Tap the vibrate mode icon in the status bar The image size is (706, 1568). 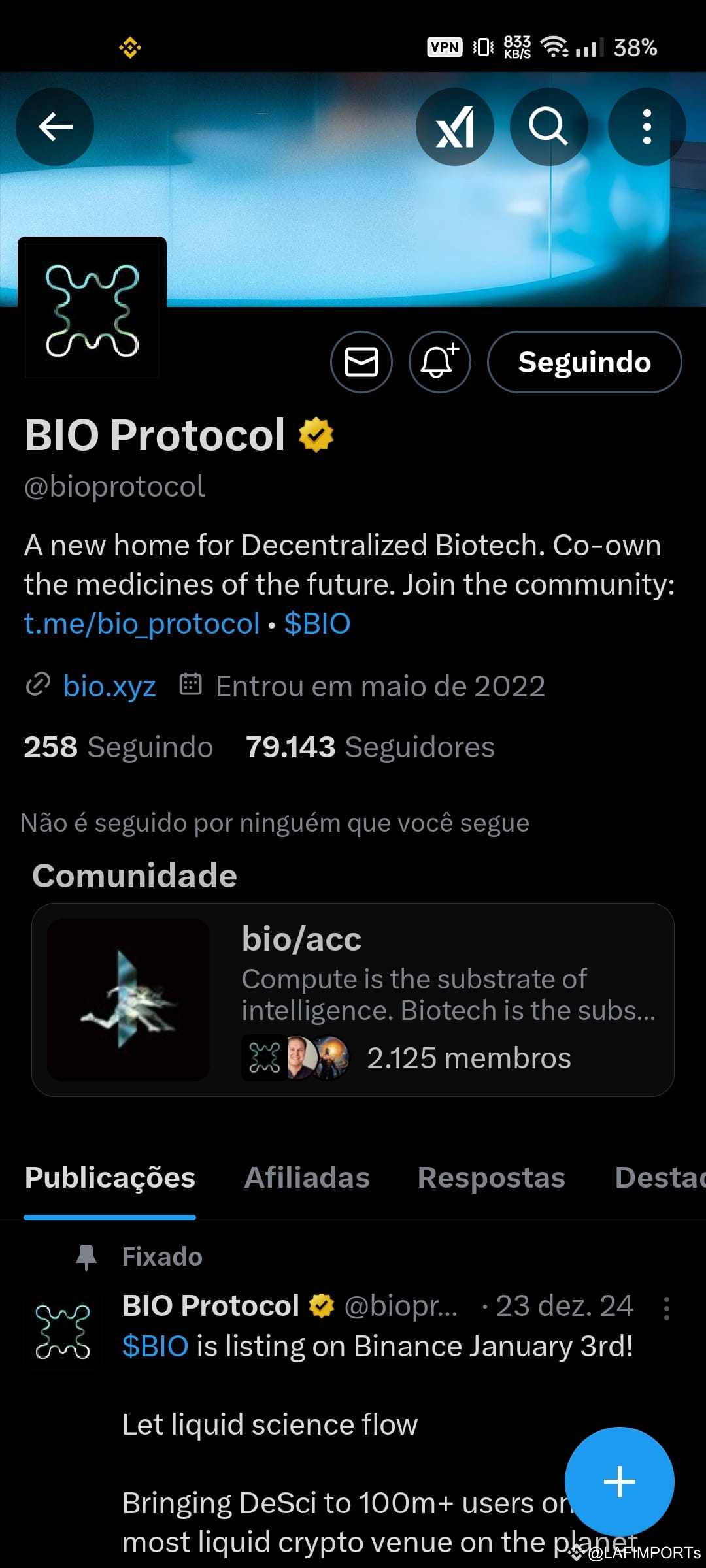pos(481,46)
